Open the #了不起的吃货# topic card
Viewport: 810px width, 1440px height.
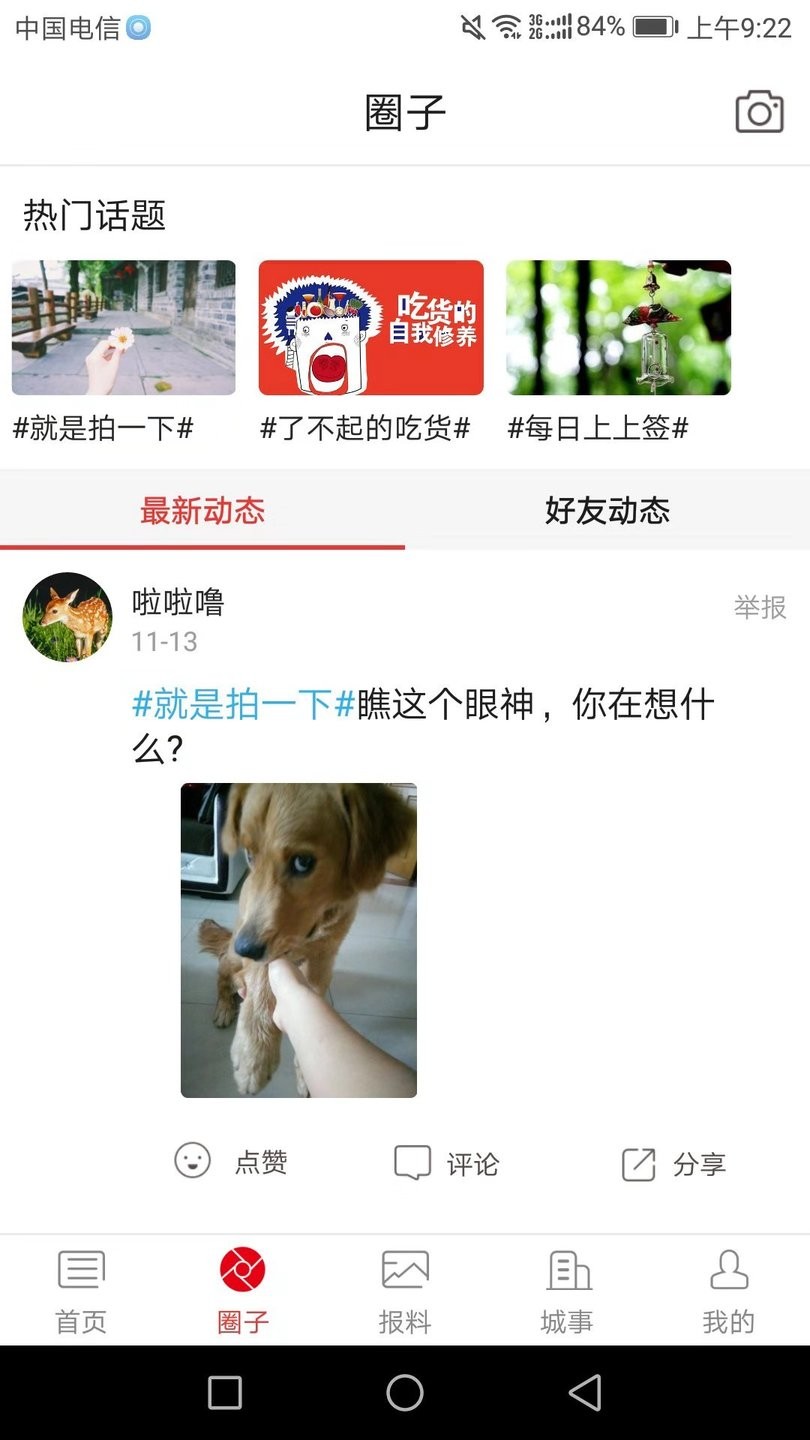coord(371,328)
